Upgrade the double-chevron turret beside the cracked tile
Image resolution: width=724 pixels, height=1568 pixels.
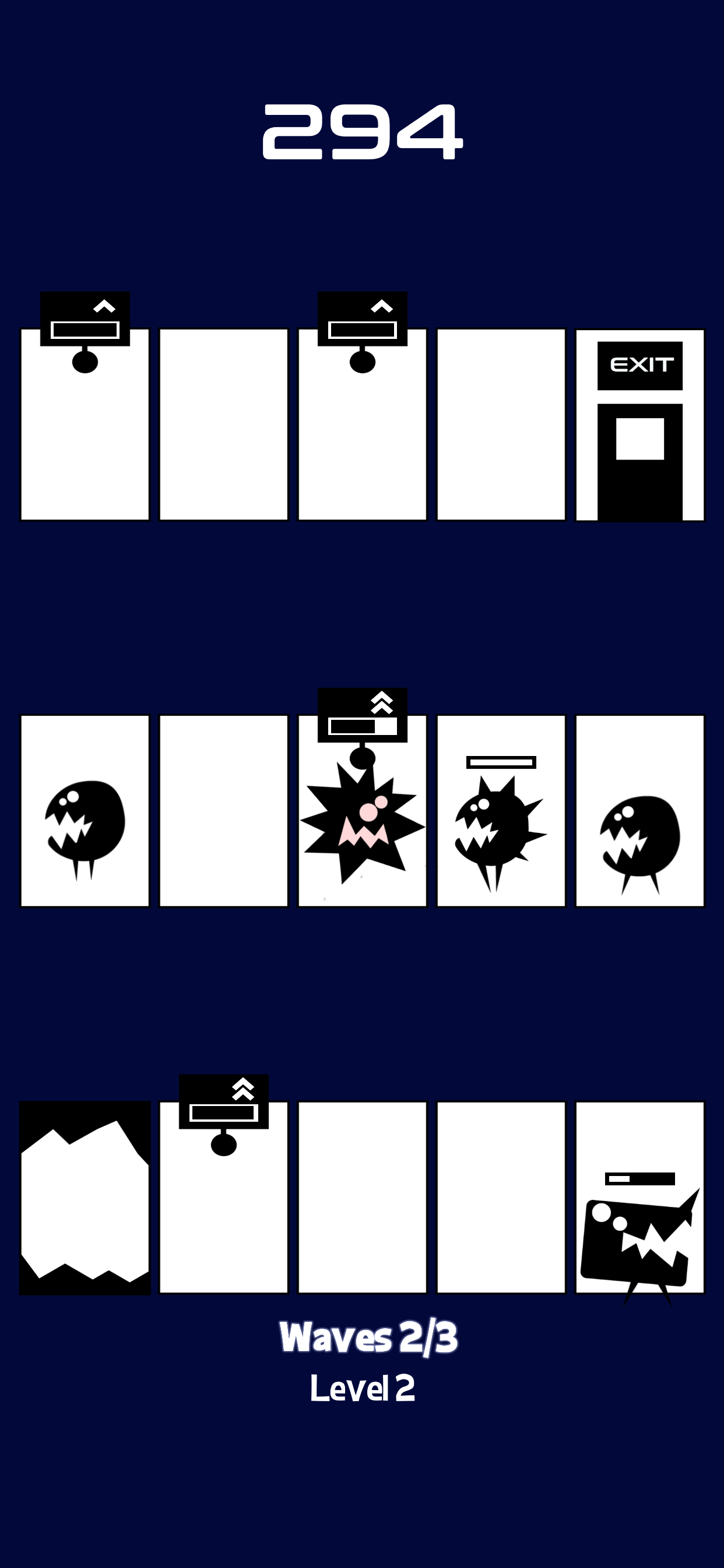click(x=224, y=1102)
